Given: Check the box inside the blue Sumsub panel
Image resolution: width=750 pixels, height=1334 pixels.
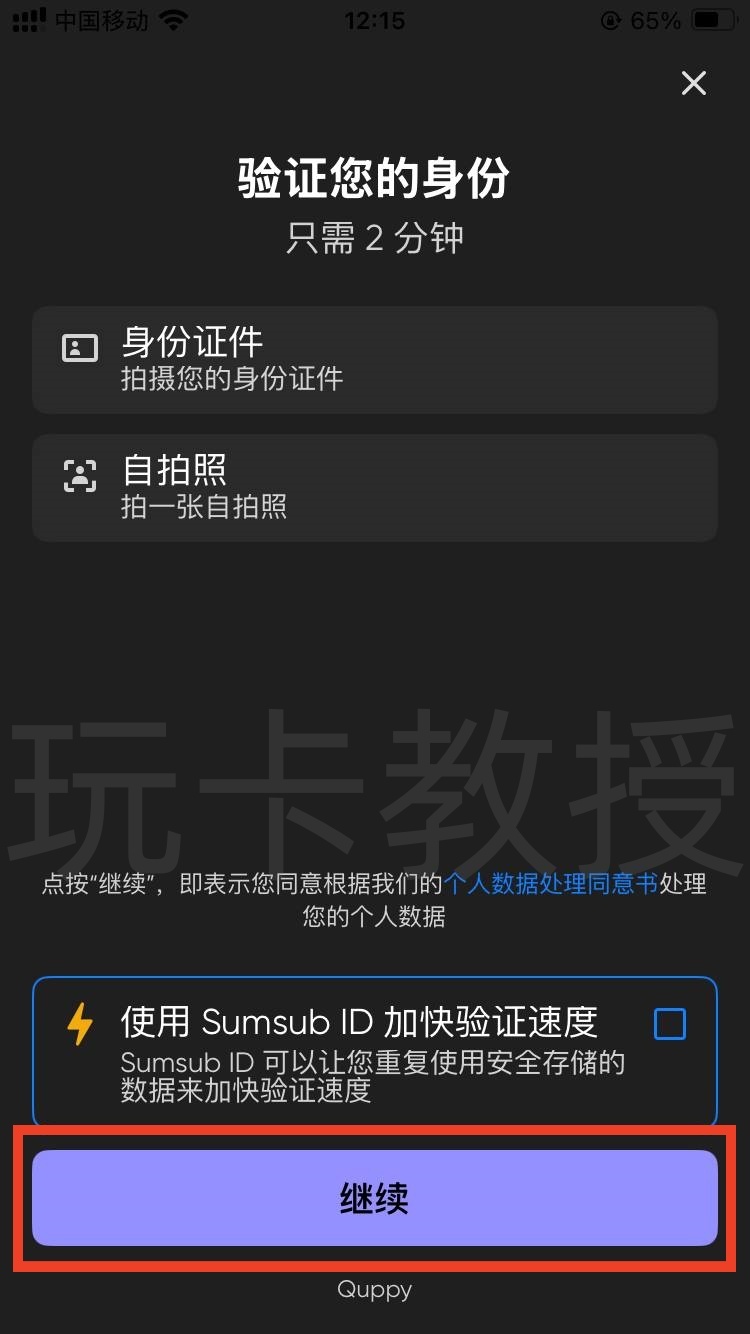Looking at the screenshot, I should [x=670, y=1023].
